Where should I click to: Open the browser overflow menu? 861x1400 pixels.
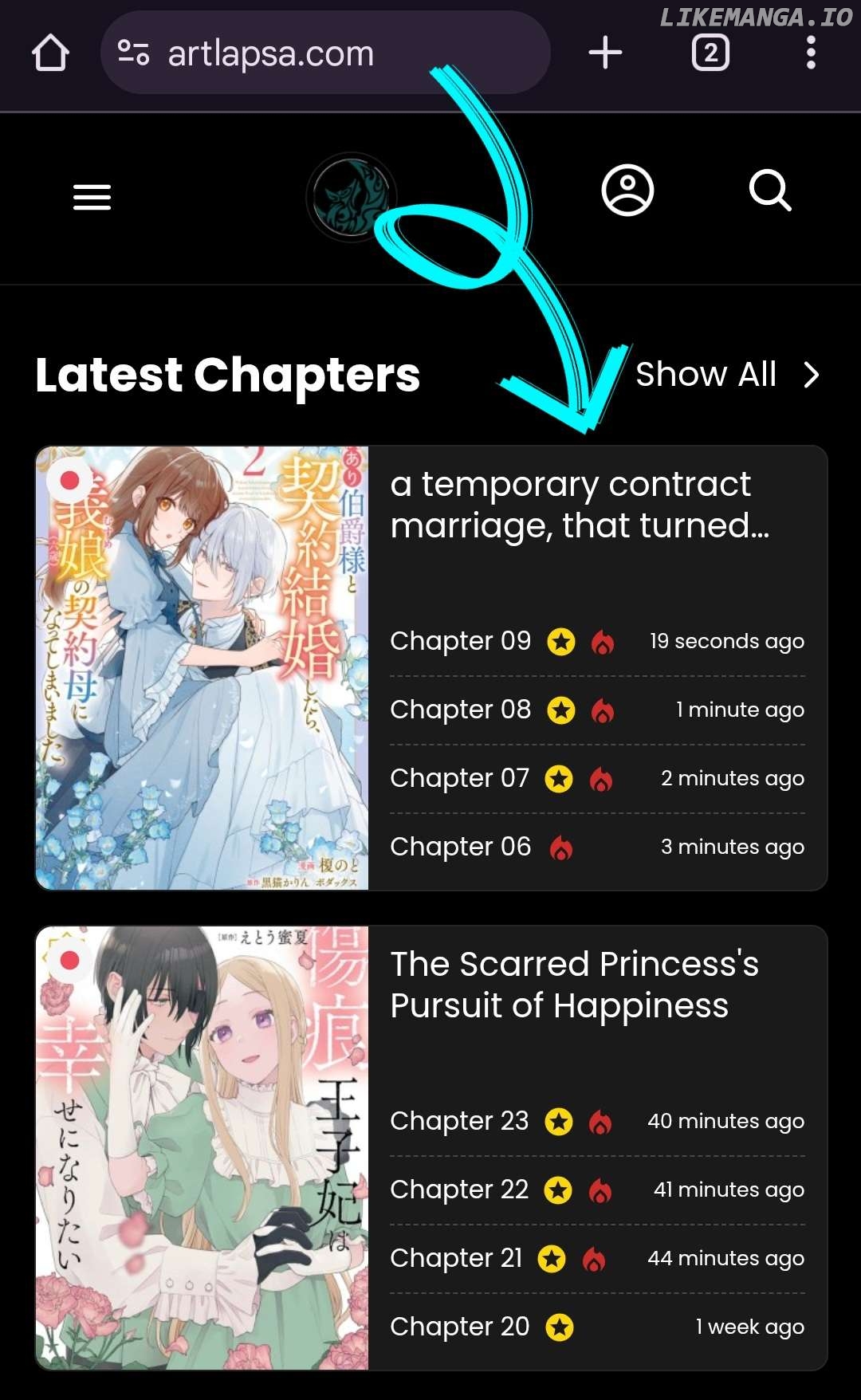point(811,53)
